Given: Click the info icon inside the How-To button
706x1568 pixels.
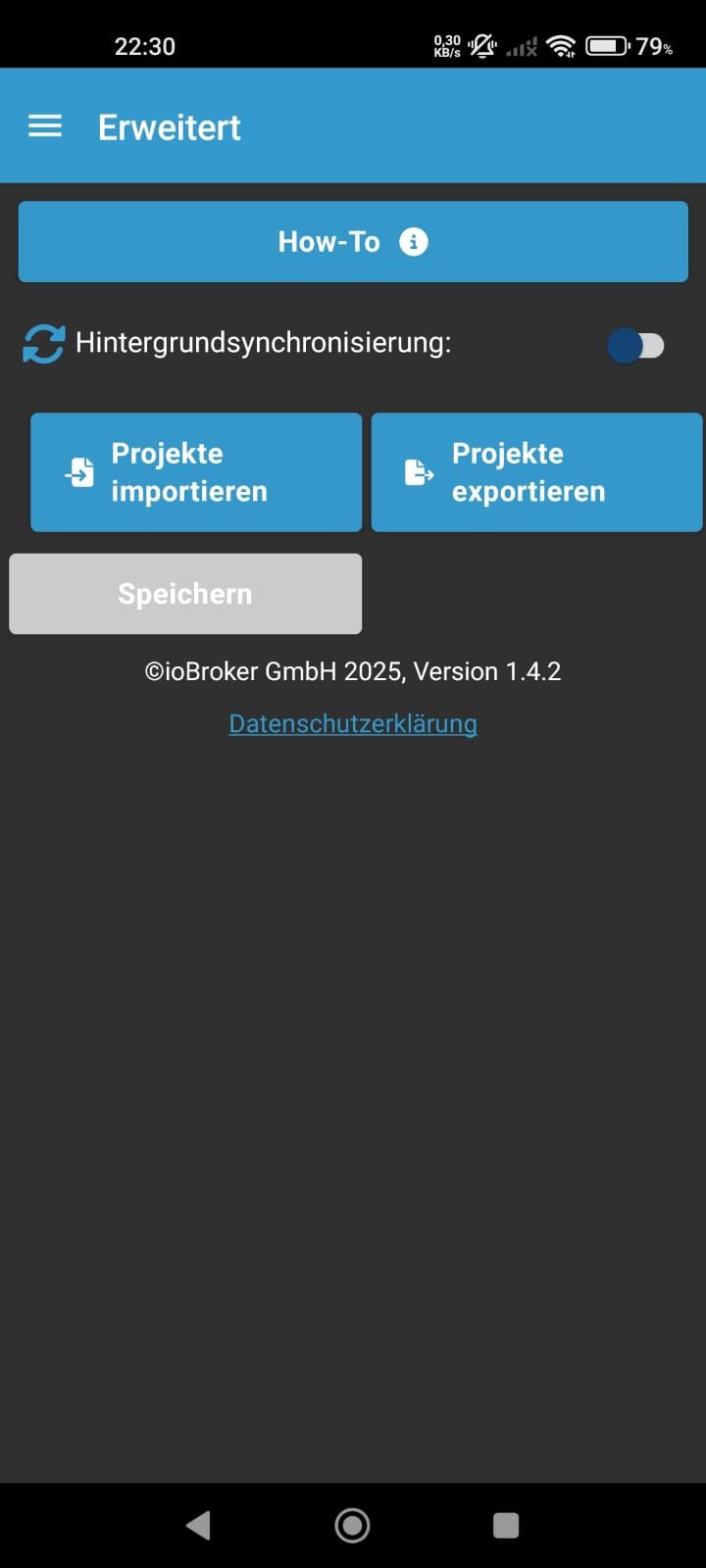Looking at the screenshot, I should (x=415, y=241).
